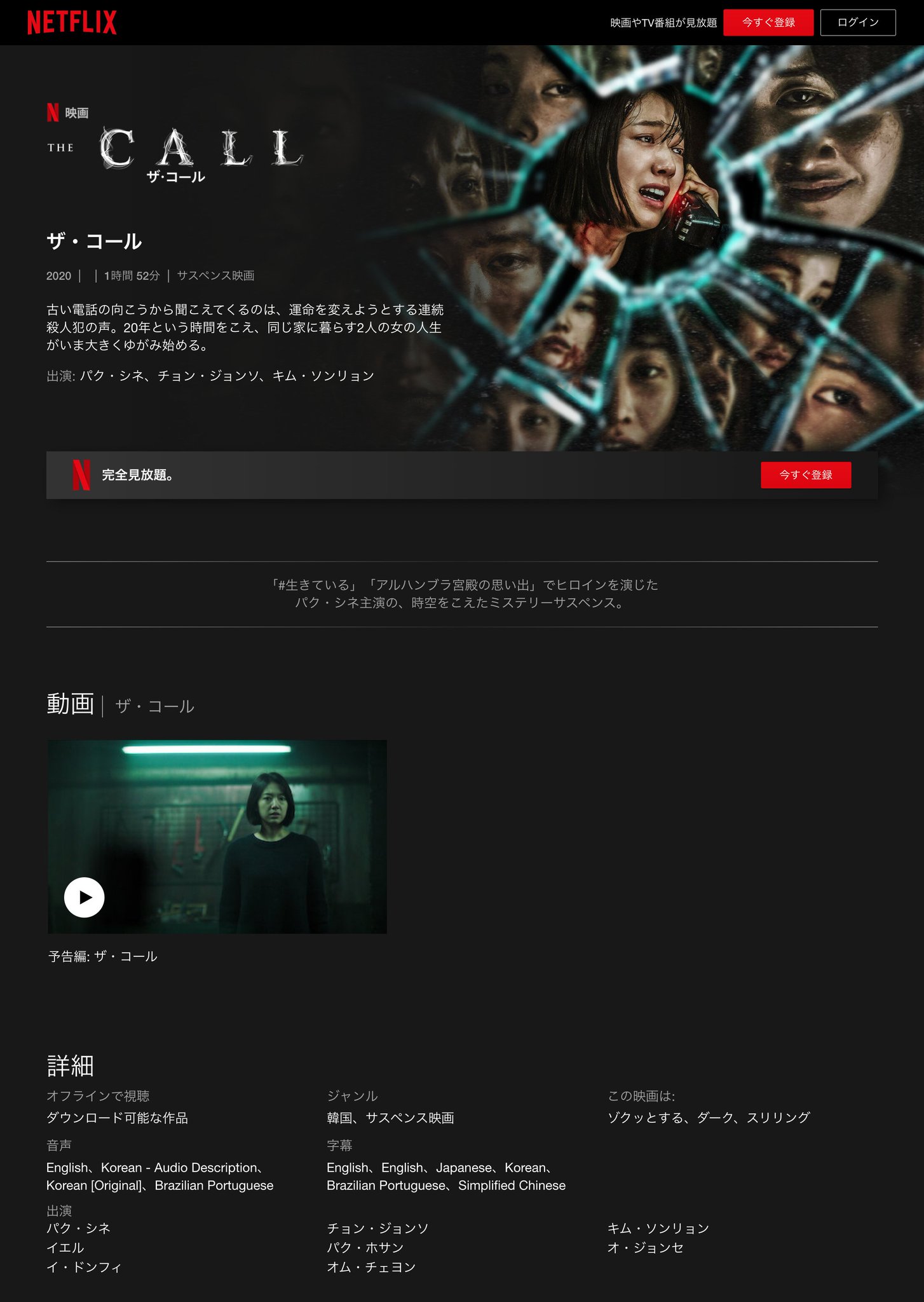Image resolution: width=924 pixels, height=1302 pixels.
Task: Open the ログイン login button
Action: click(857, 22)
